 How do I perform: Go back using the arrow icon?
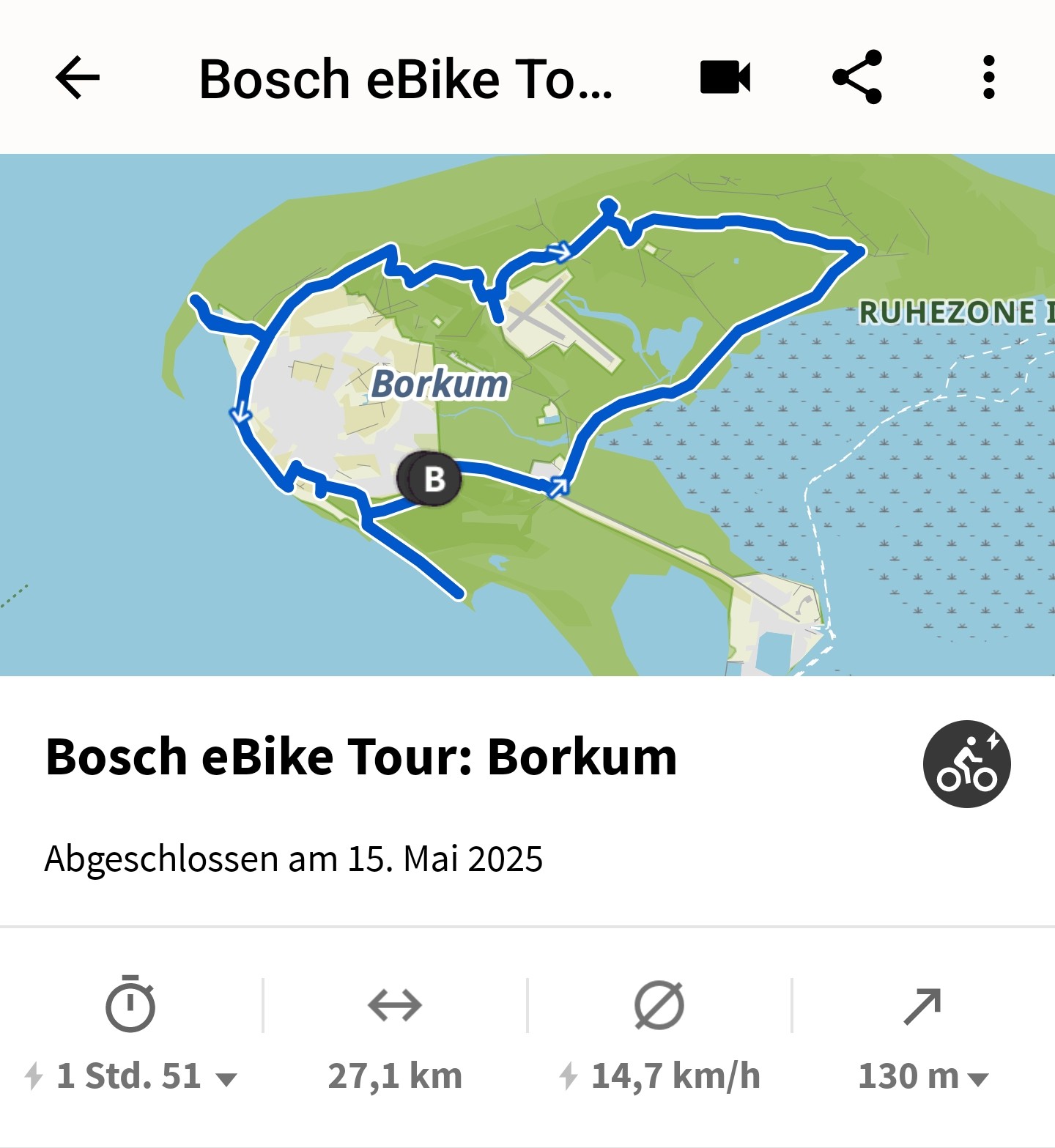coord(77,78)
